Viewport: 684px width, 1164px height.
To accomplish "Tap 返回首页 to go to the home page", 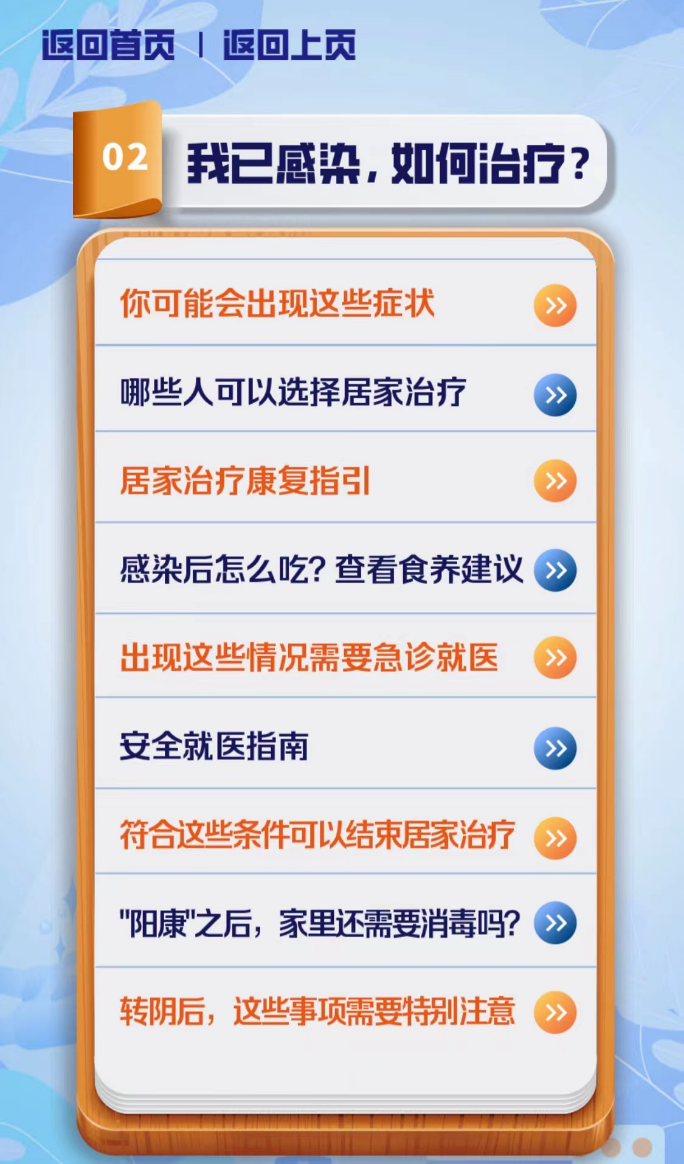I will coord(108,45).
